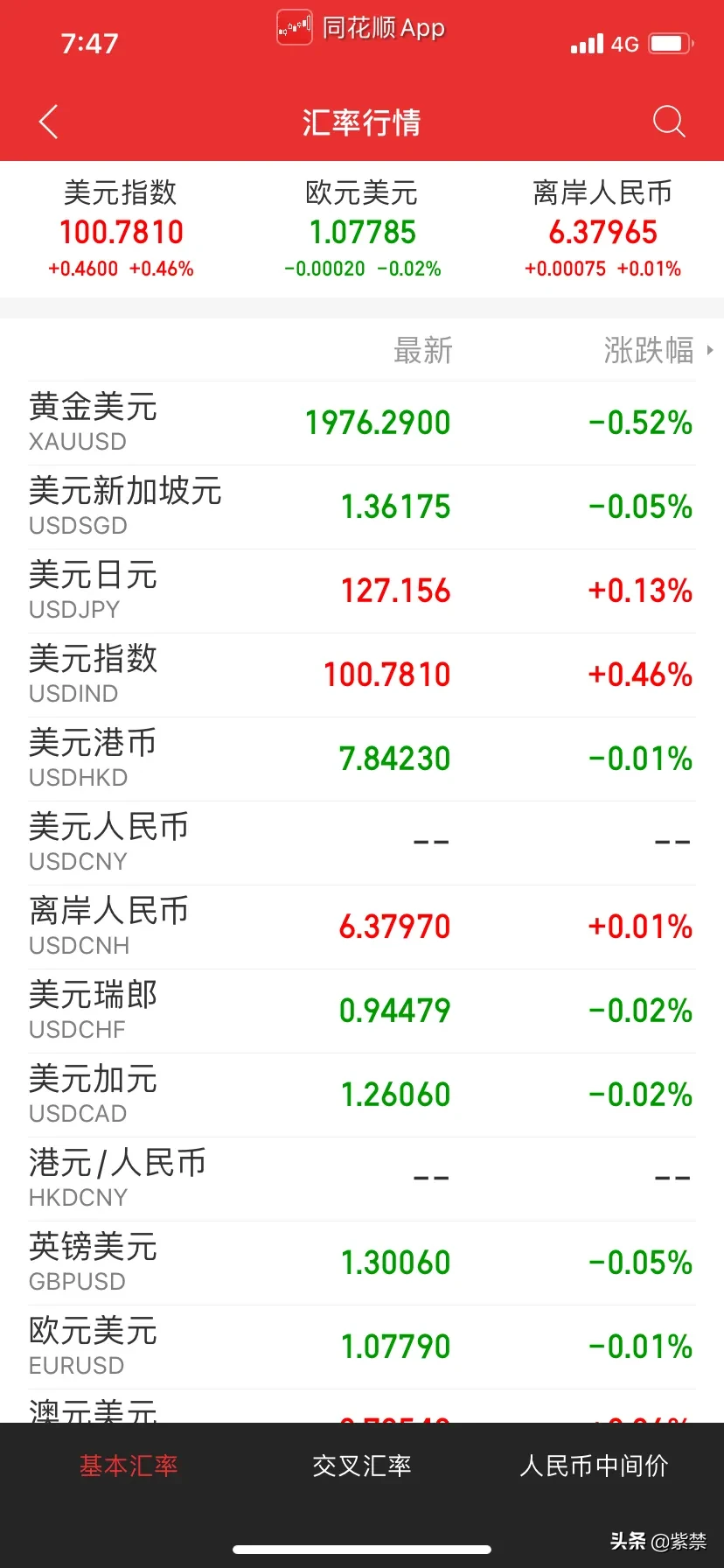Viewport: 724px width, 1568px height.
Task: View 美元日元 USDJPY details
Action: [362, 591]
